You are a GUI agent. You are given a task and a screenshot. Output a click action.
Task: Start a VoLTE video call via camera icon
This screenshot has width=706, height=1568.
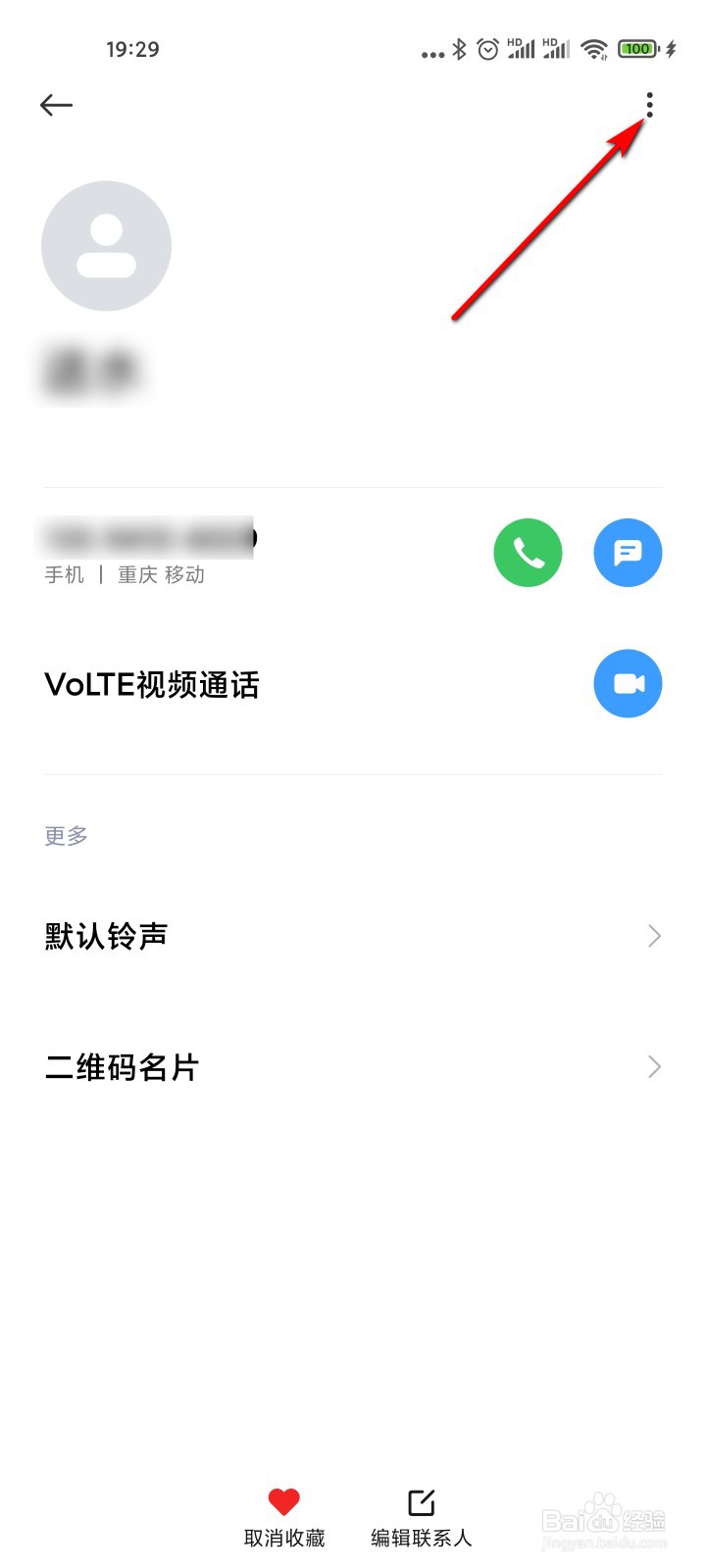[628, 683]
